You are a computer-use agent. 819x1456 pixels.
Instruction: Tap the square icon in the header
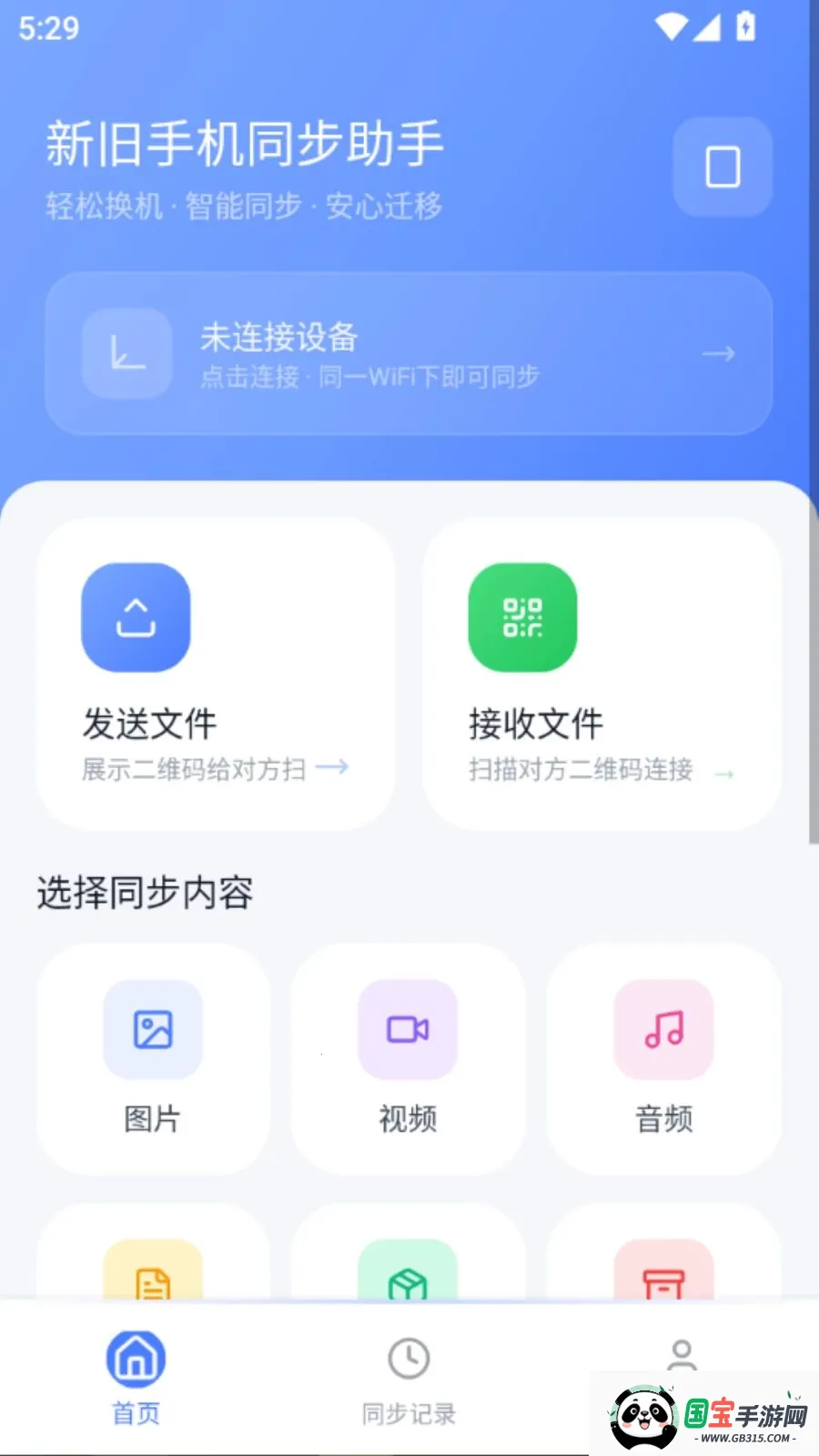[723, 167]
